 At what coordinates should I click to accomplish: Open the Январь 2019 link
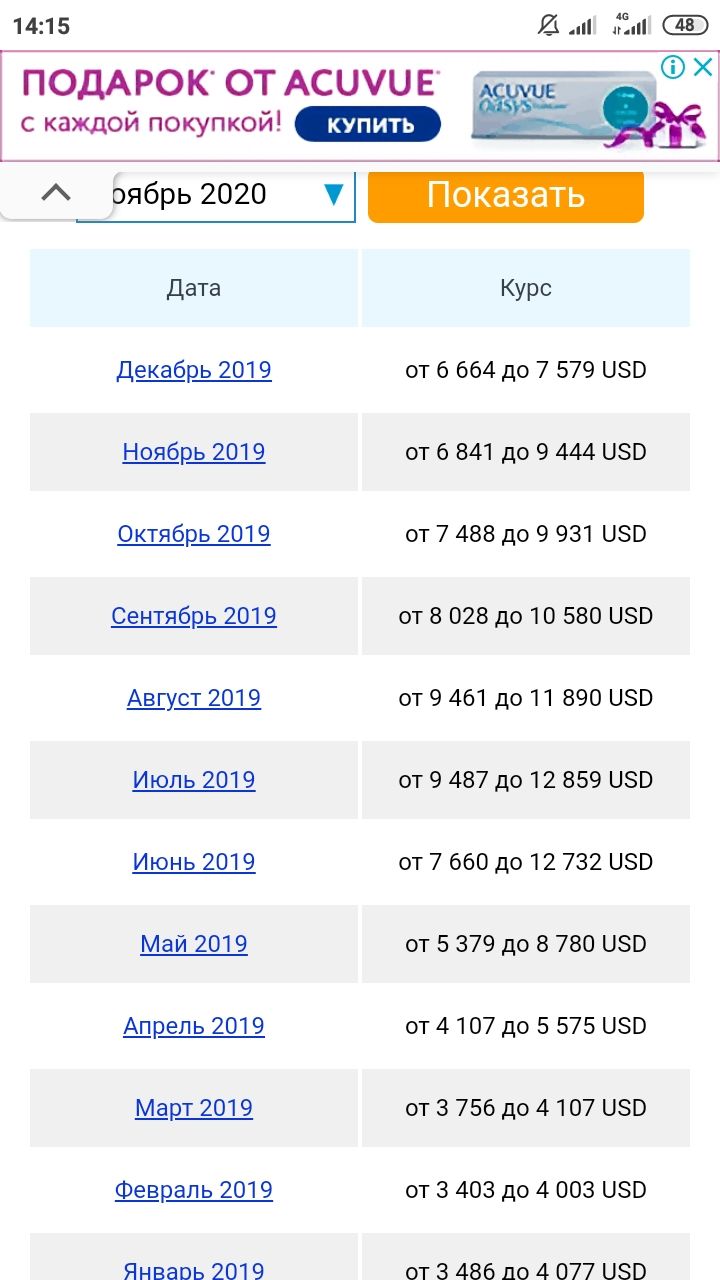[x=194, y=1270]
